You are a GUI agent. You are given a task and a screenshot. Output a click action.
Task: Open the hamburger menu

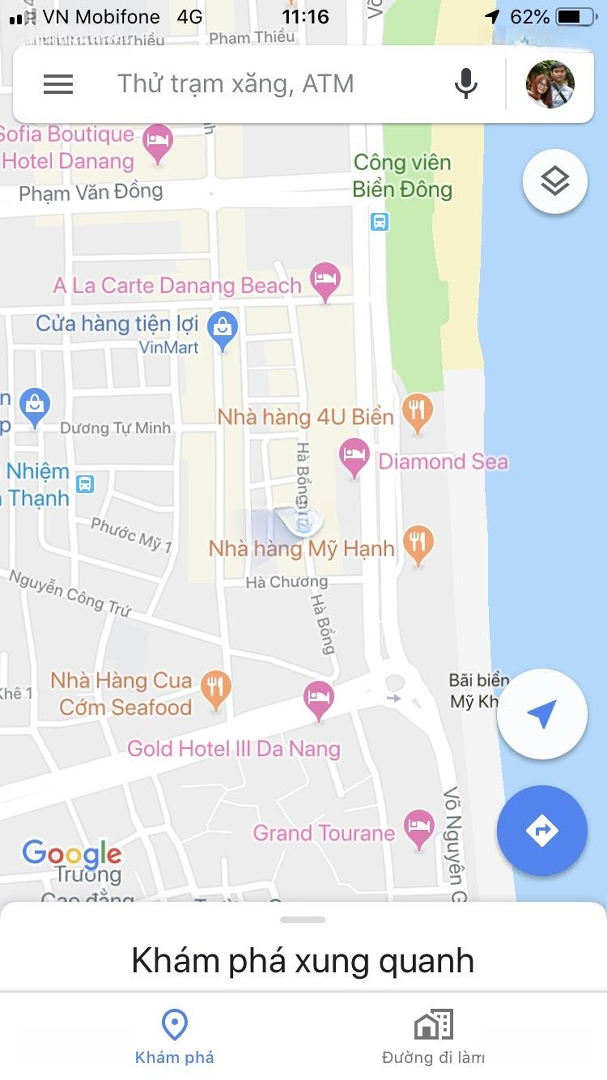click(58, 84)
